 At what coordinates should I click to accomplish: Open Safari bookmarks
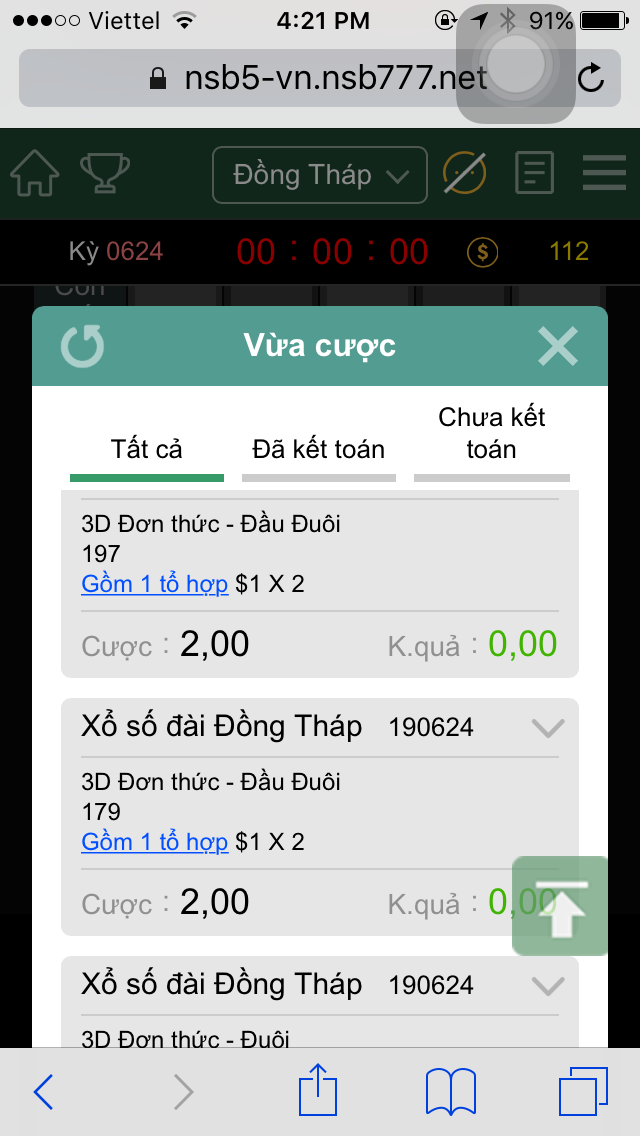[x=450, y=1092]
